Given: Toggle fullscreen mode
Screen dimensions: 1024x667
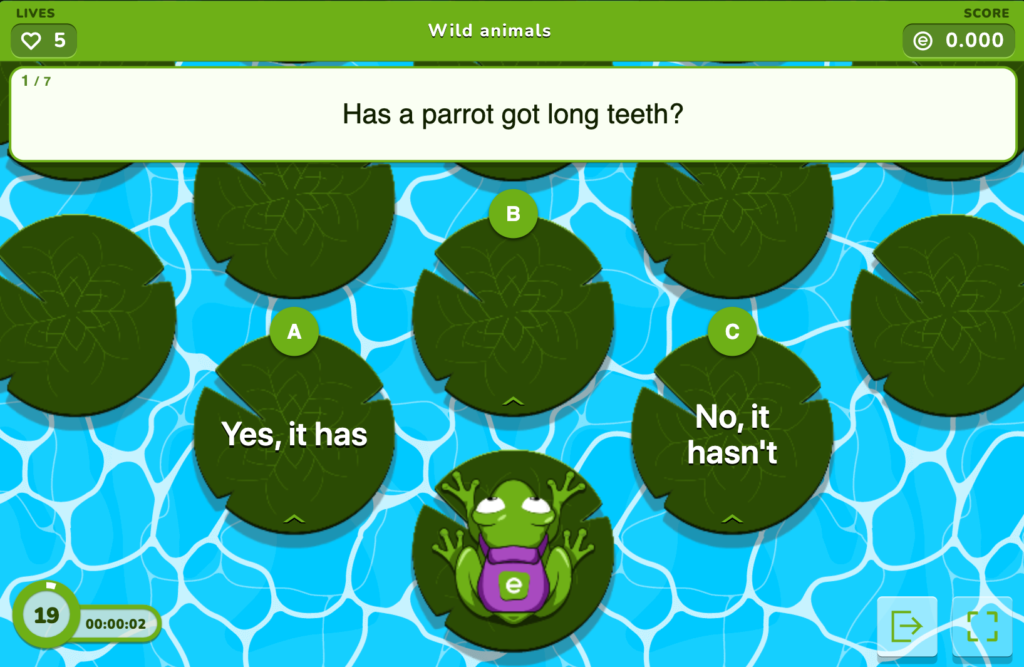Looking at the screenshot, I should click(982, 626).
